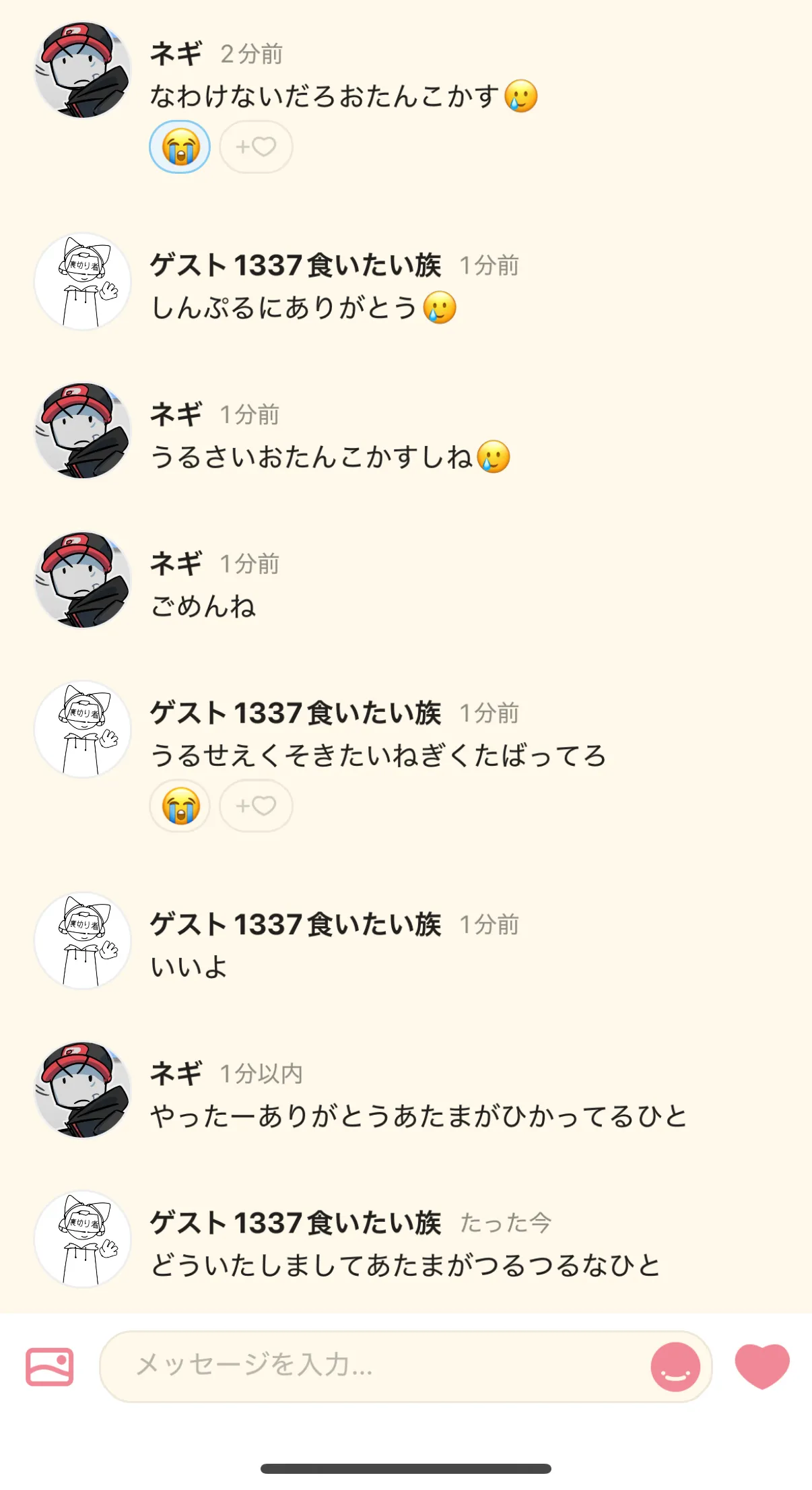812x1490 pixels.
Task: Open the emoji picker in message field
Action: [675, 1366]
